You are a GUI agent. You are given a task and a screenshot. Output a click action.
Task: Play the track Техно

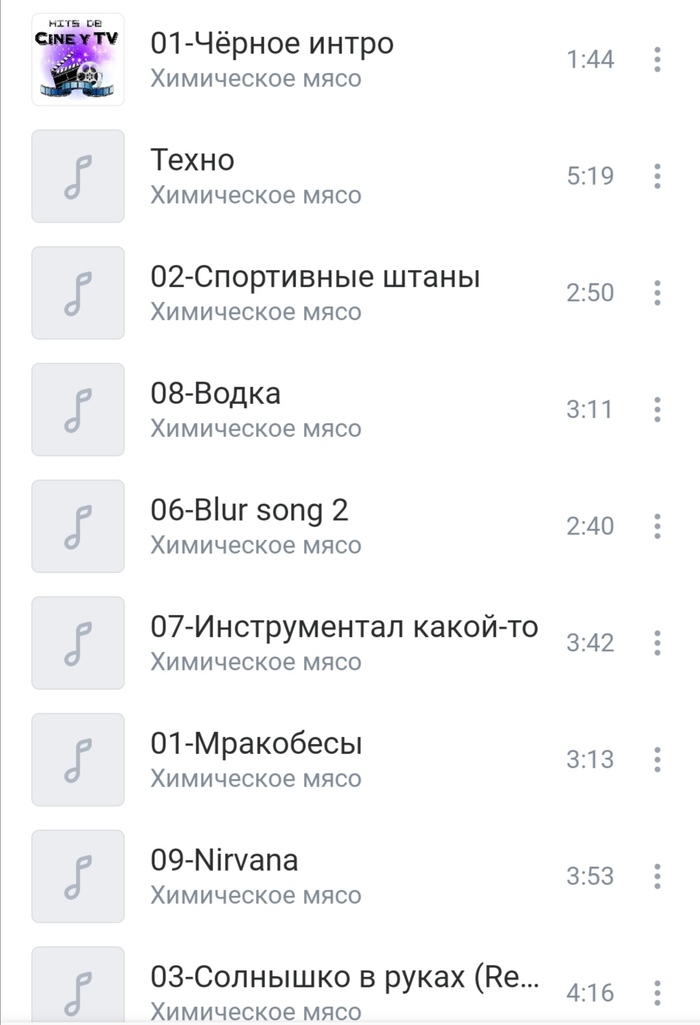coord(192,176)
